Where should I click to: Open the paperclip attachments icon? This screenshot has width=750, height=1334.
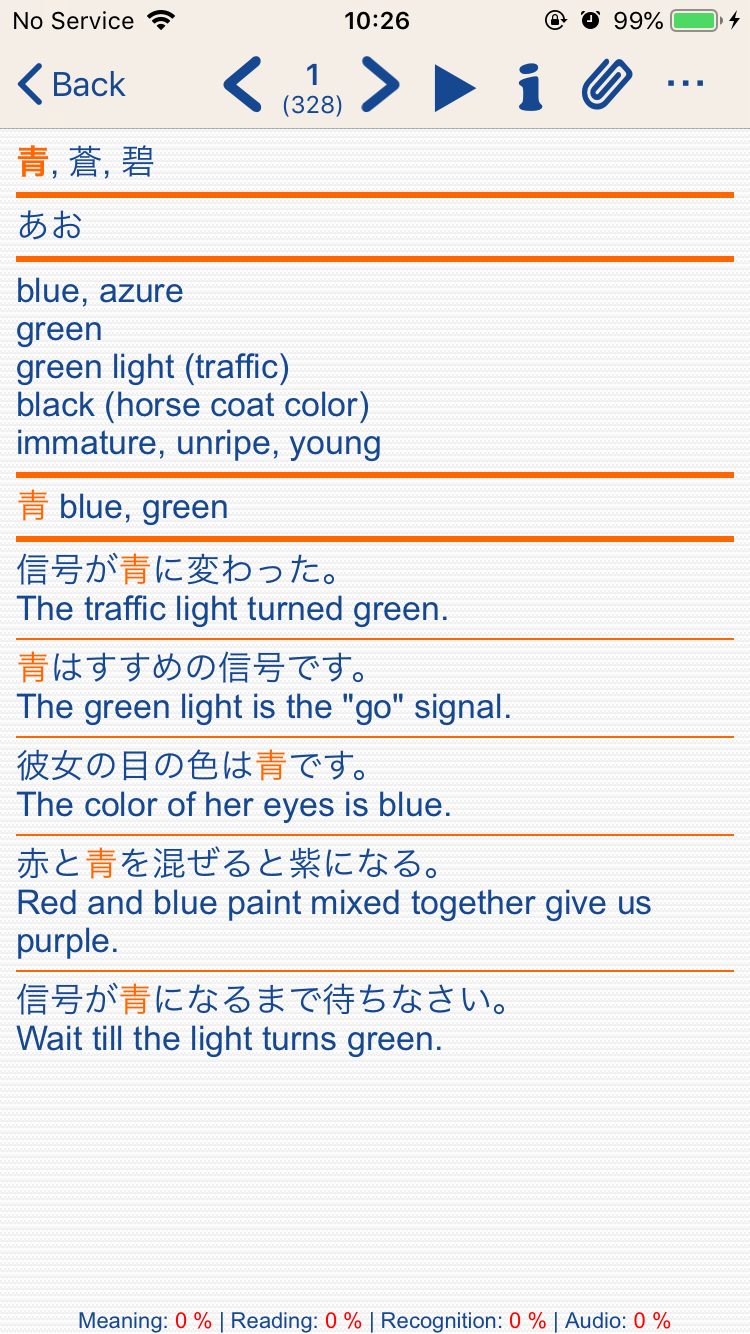click(607, 85)
